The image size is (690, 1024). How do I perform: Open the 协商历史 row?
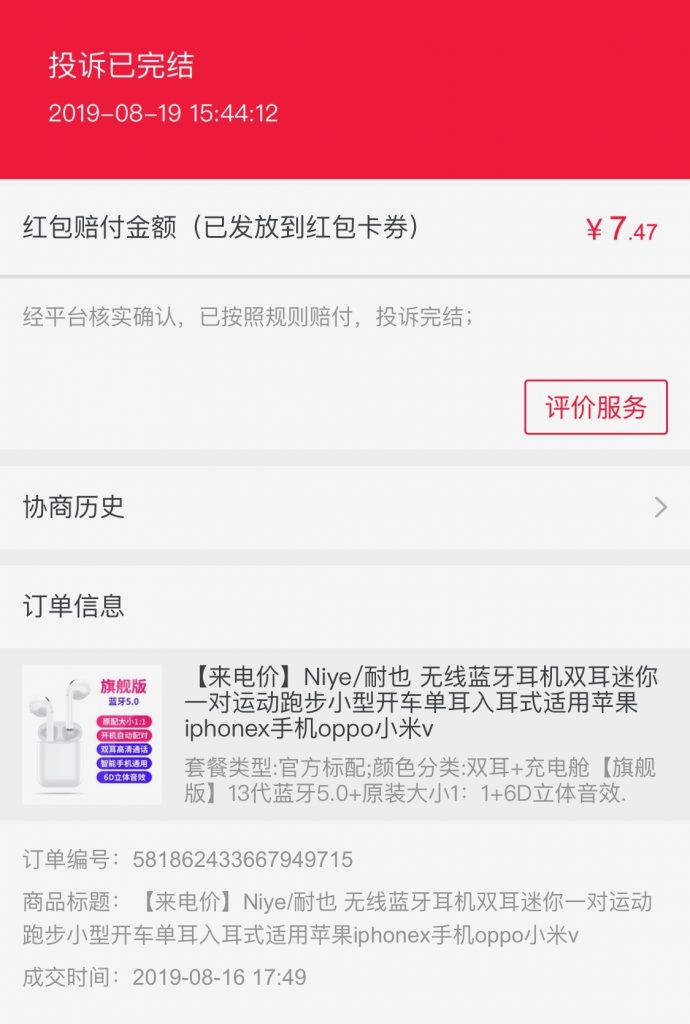coord(345,507)
